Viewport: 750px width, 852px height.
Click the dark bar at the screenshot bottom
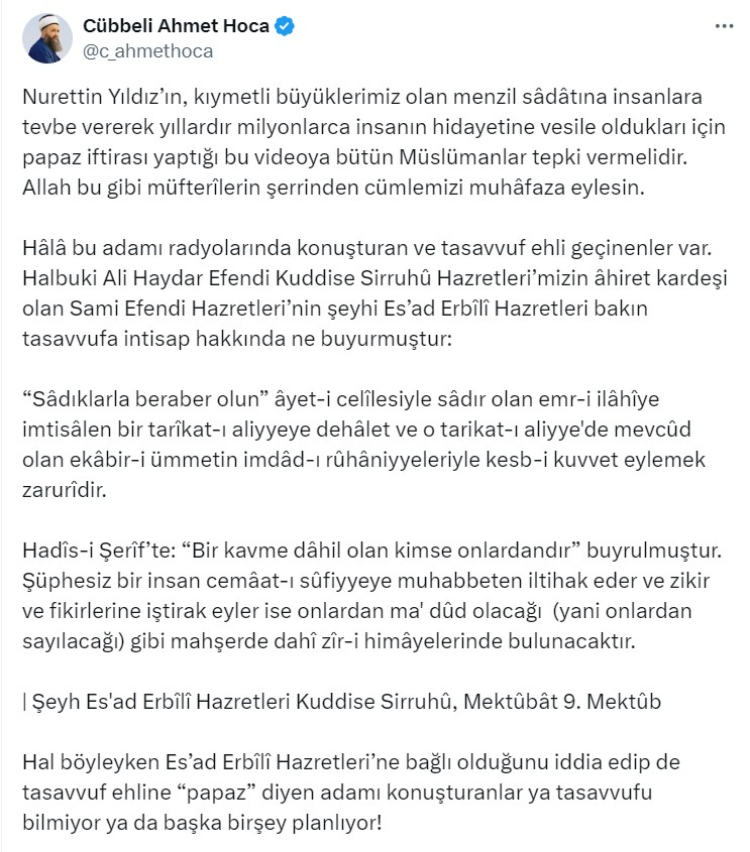coord(375,846)
